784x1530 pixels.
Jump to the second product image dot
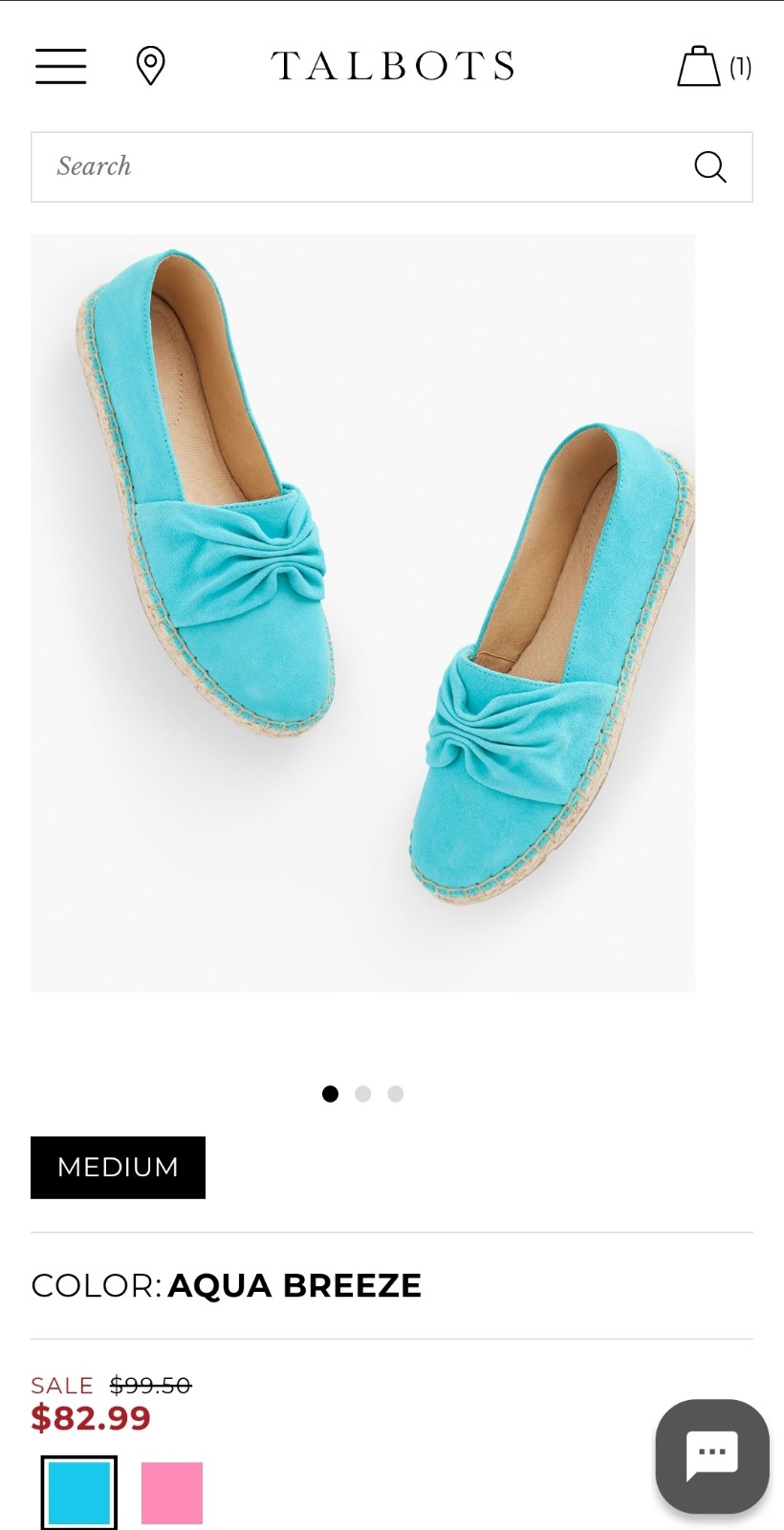click(x=362, y=1094)
